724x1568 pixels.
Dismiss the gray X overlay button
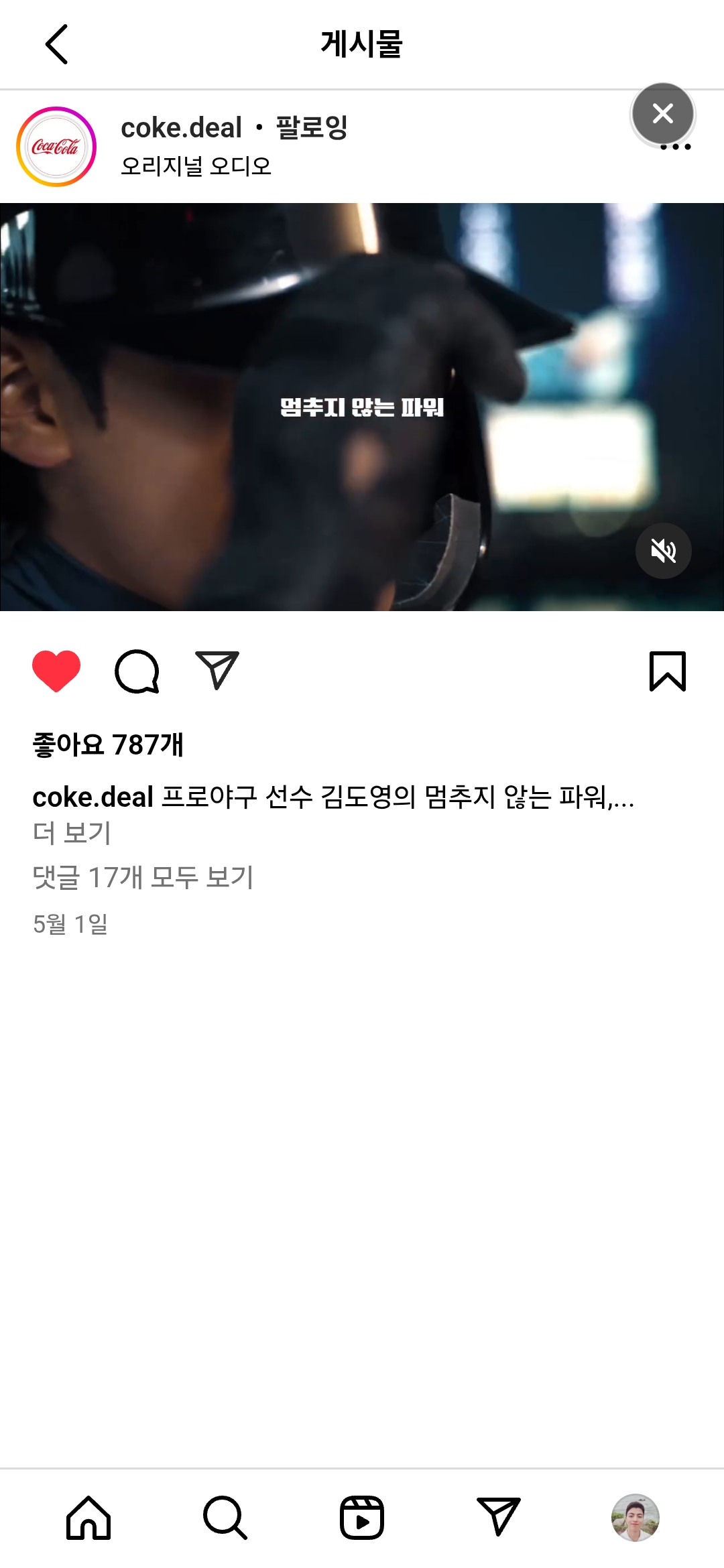(x=663, y=114)
